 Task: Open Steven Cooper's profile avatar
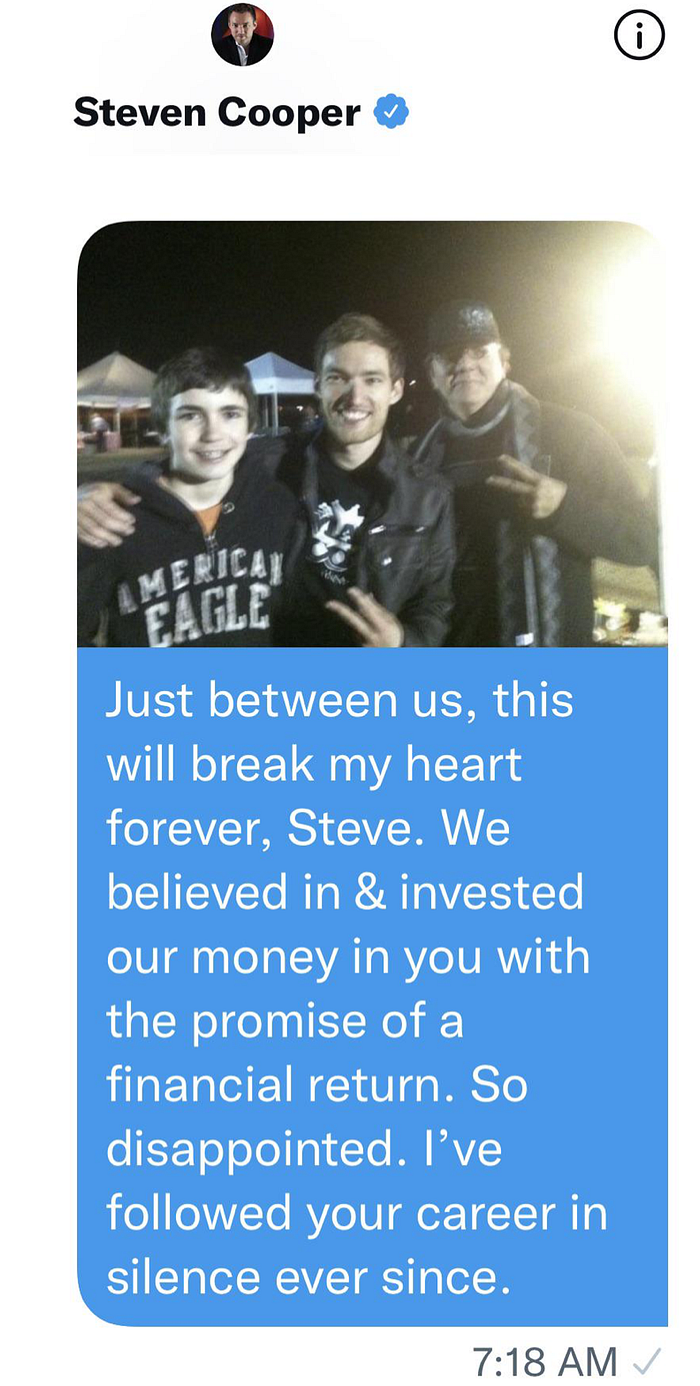pos(242,35)
